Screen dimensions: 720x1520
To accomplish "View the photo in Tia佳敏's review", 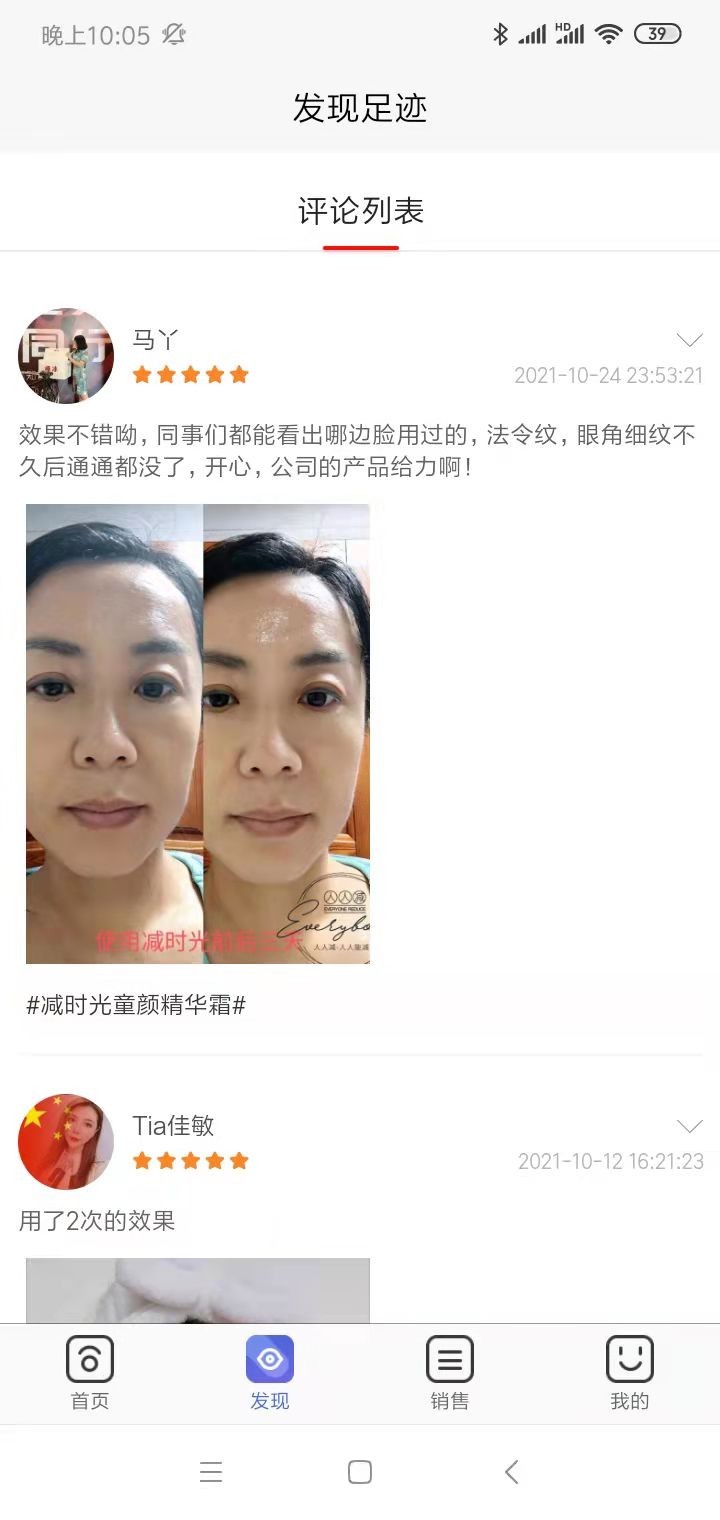I will [198, 1290].
